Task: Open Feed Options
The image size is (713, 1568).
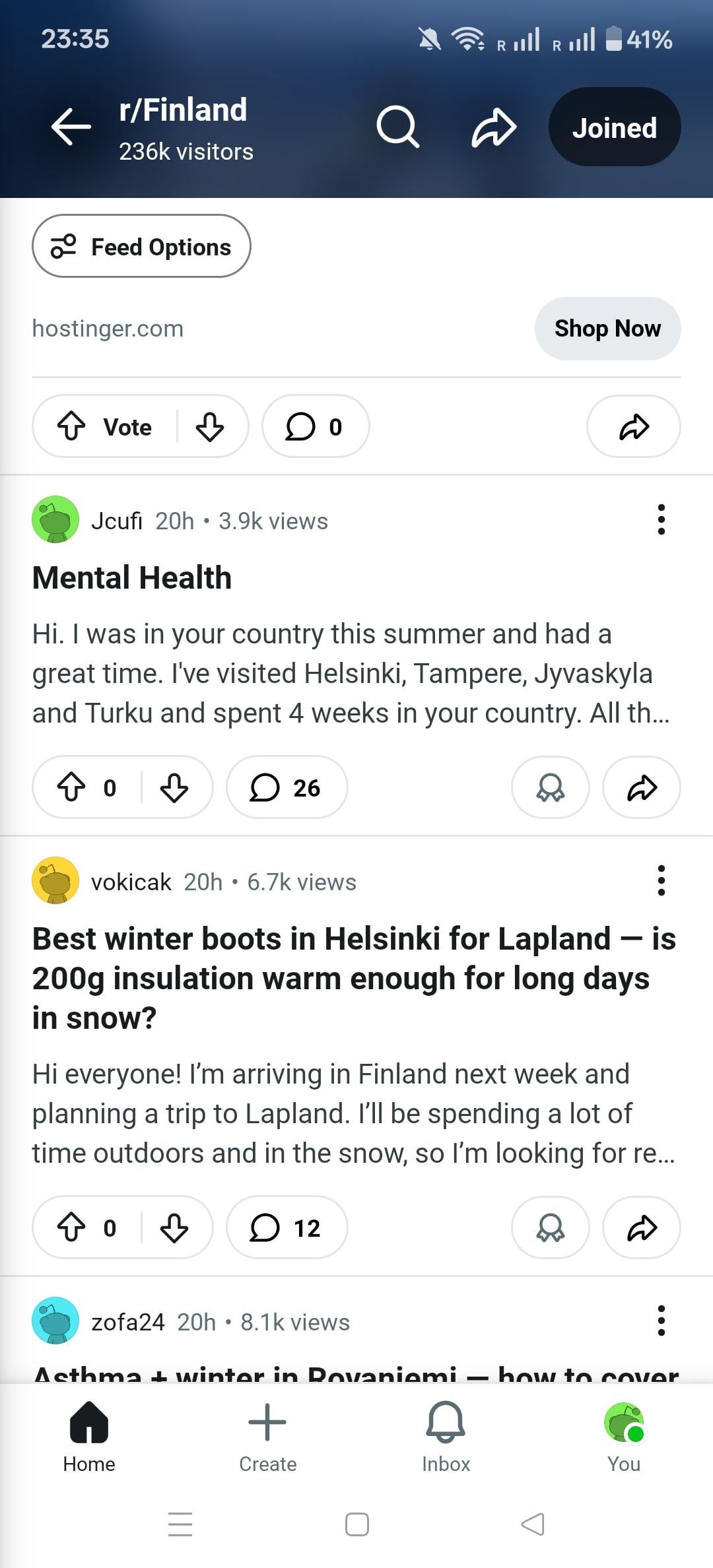Action: pos(141,247)
